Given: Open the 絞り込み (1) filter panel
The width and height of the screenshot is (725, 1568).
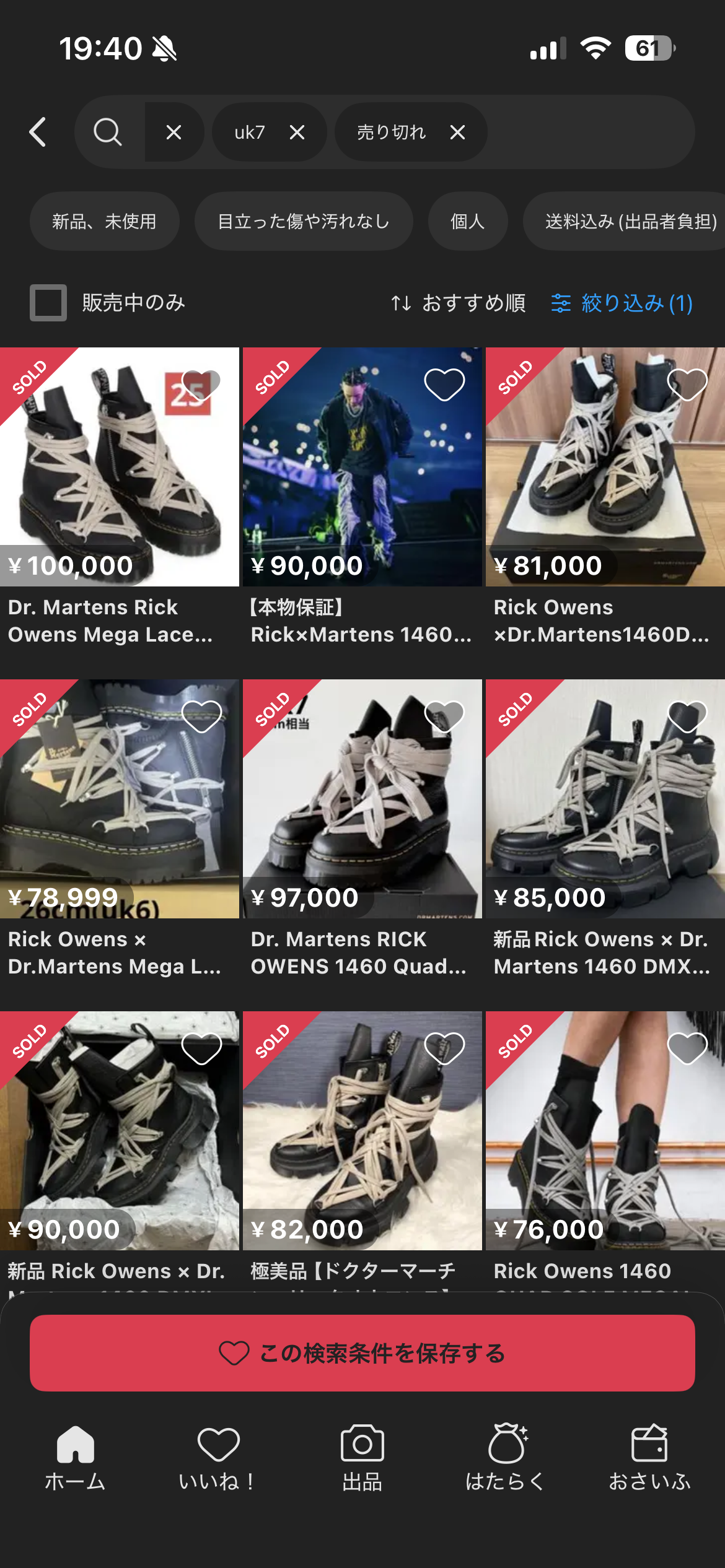Looking at the screenshot, I should point(622,303).
